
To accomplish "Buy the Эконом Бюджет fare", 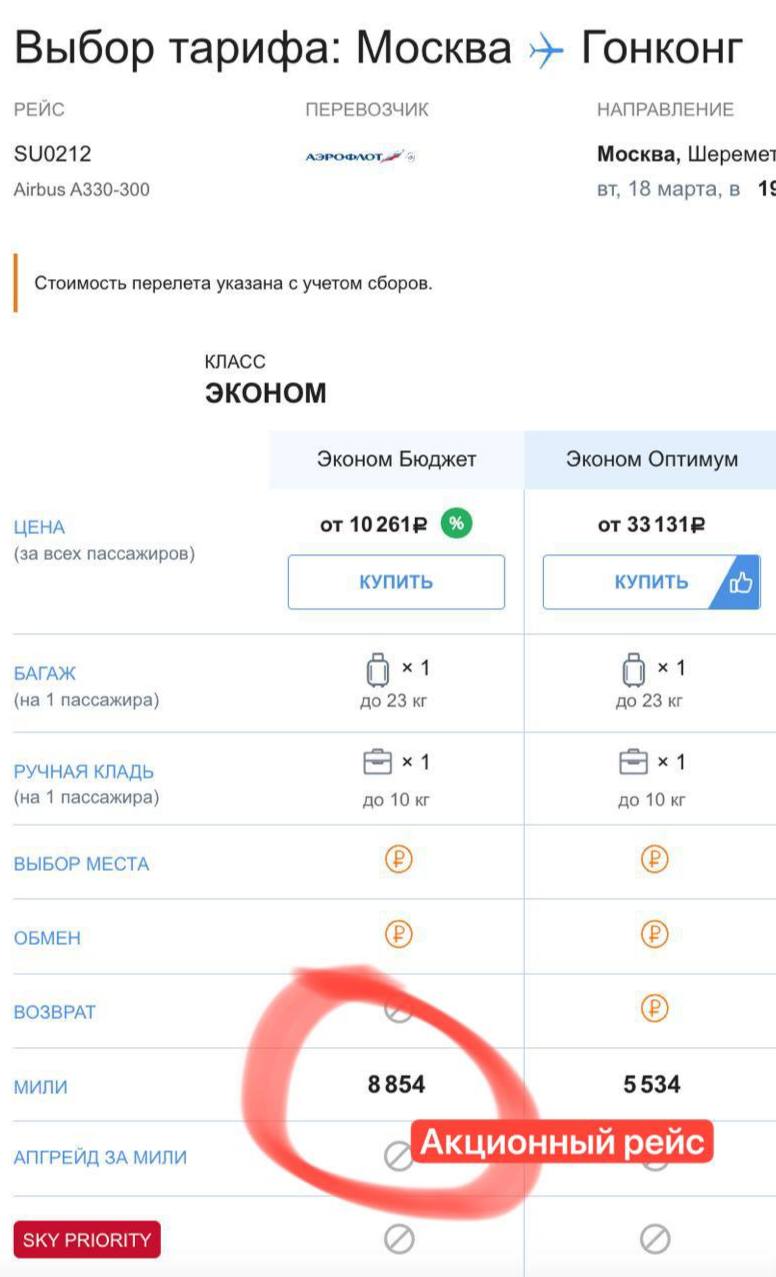I will point(396,582).
